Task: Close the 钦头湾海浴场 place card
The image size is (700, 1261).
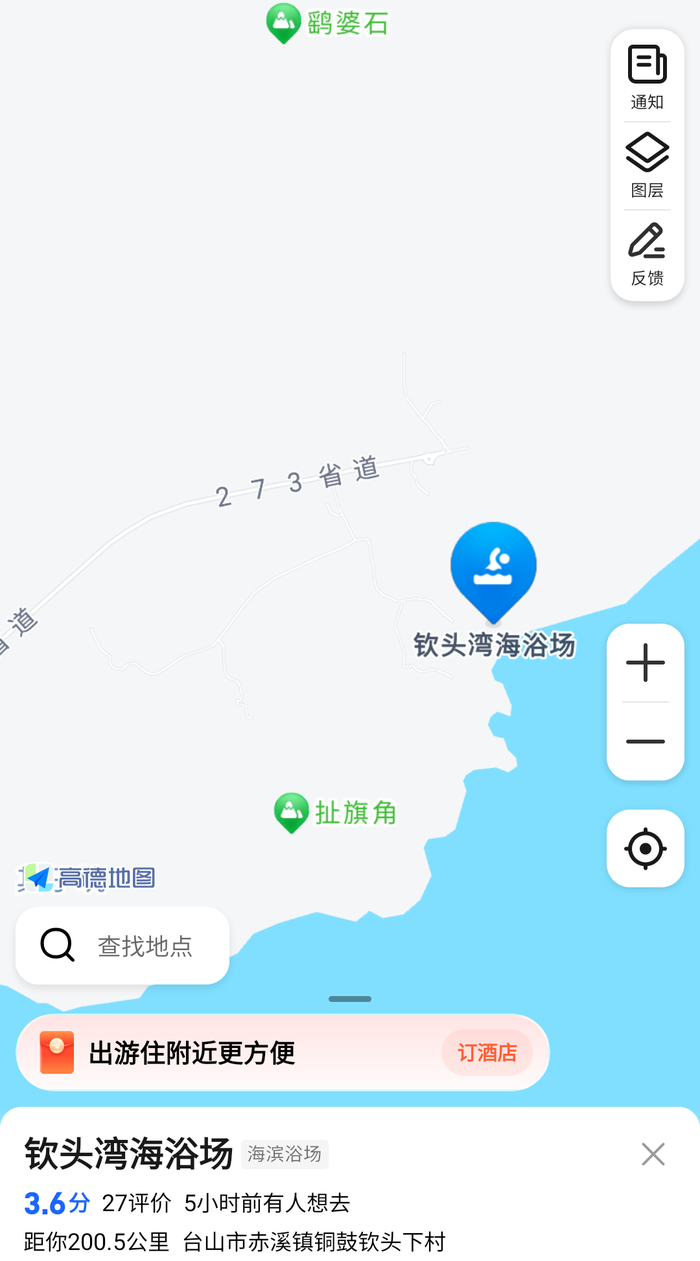Action: 653,1154
